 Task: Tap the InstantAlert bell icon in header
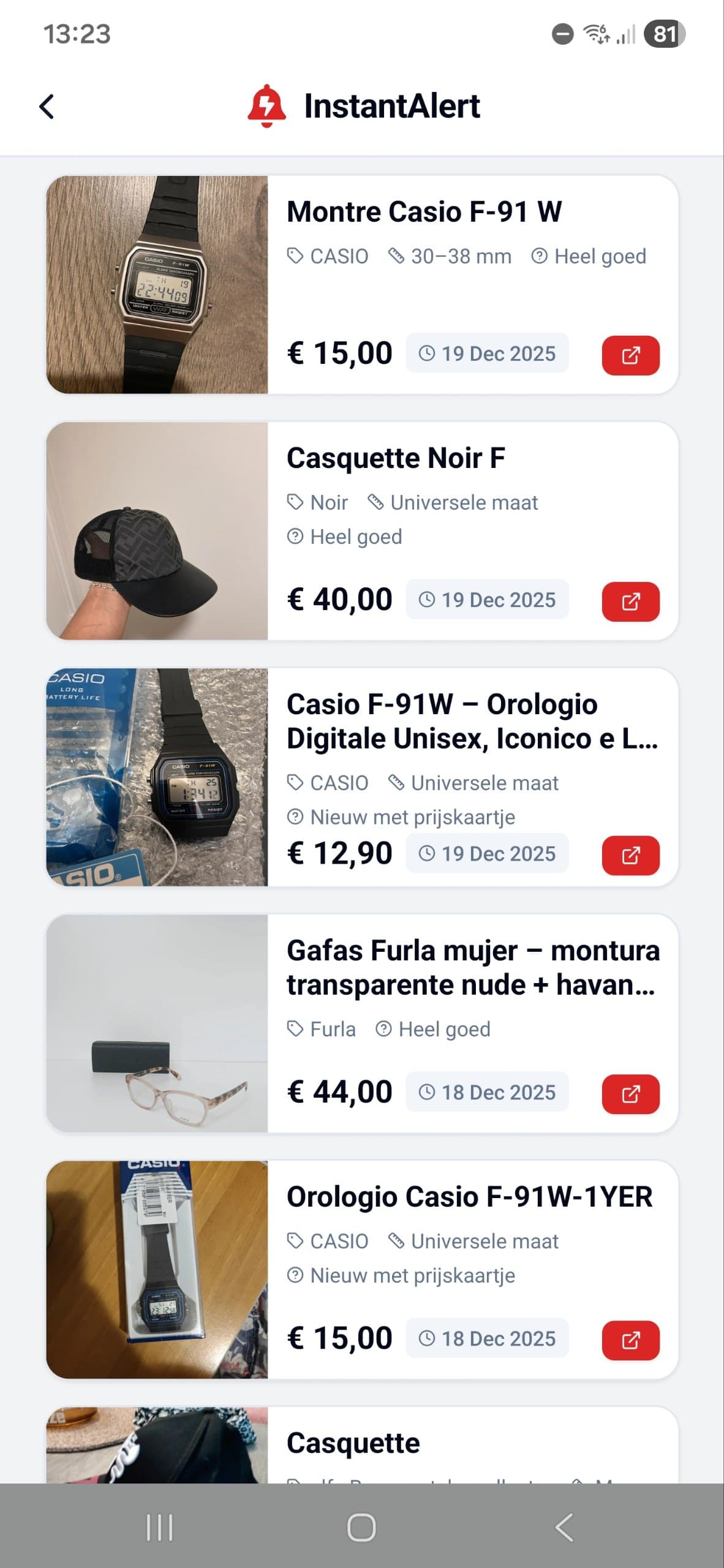266,106
